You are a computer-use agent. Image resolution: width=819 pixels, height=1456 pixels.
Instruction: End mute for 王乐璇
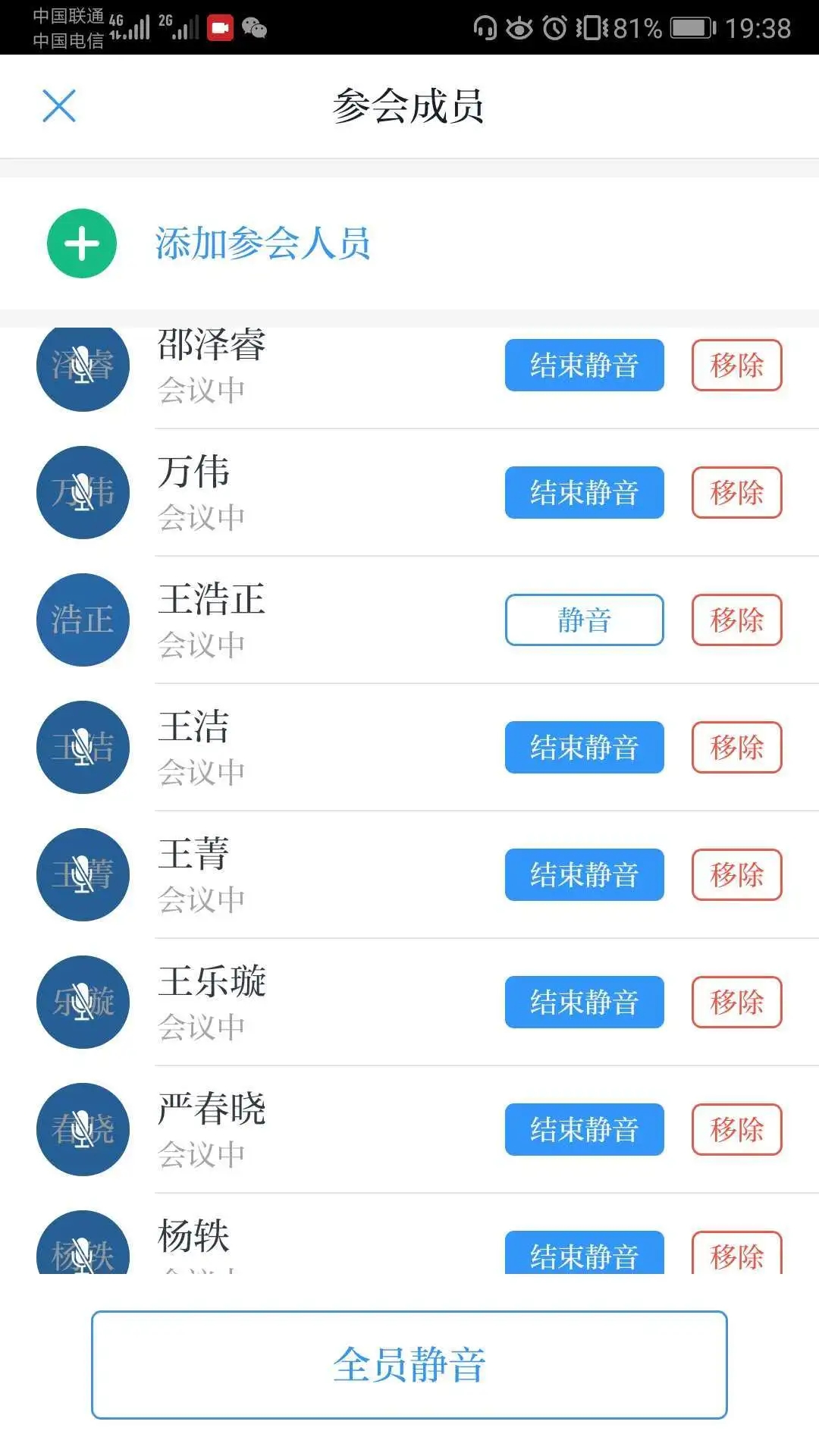click(x=584, y=1003)
